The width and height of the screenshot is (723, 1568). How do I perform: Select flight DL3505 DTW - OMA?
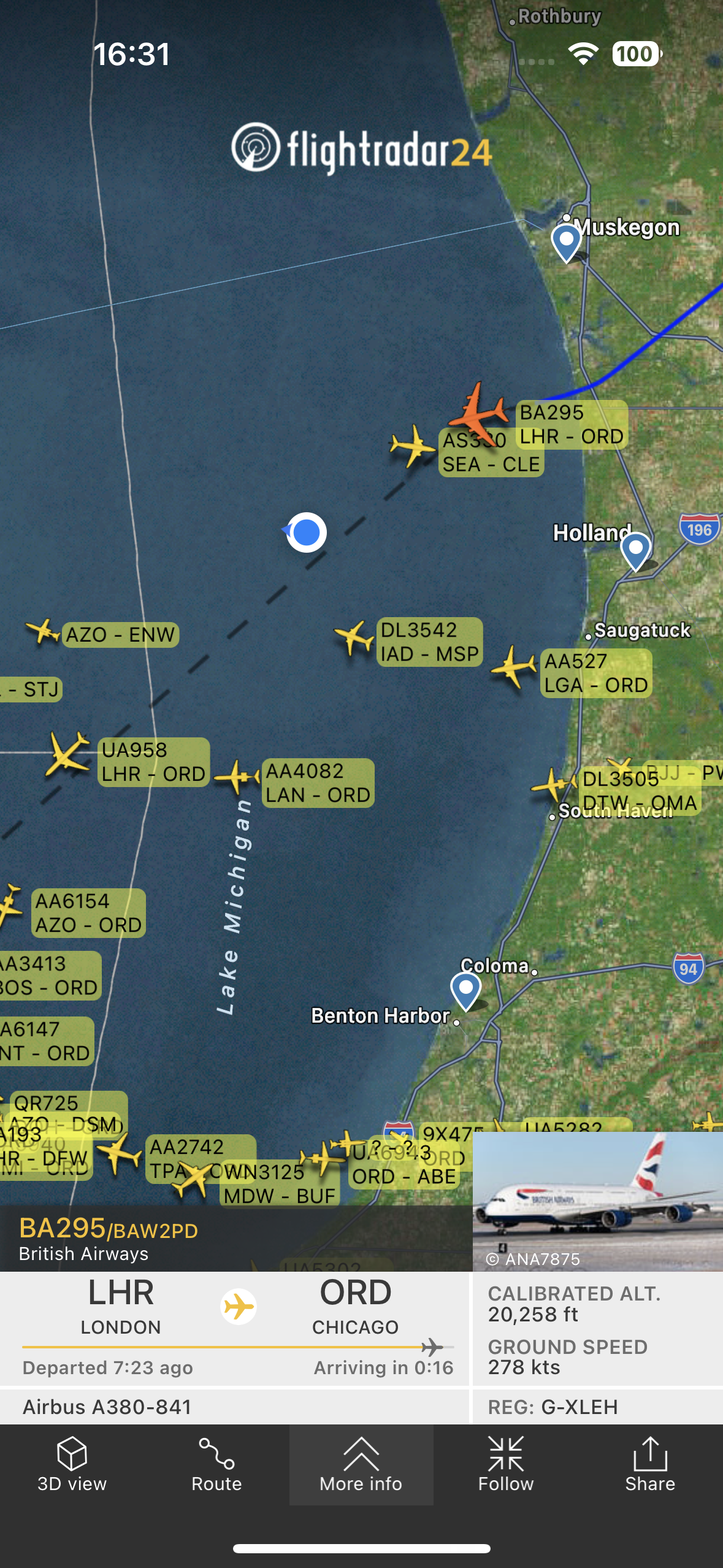(553, 785)
